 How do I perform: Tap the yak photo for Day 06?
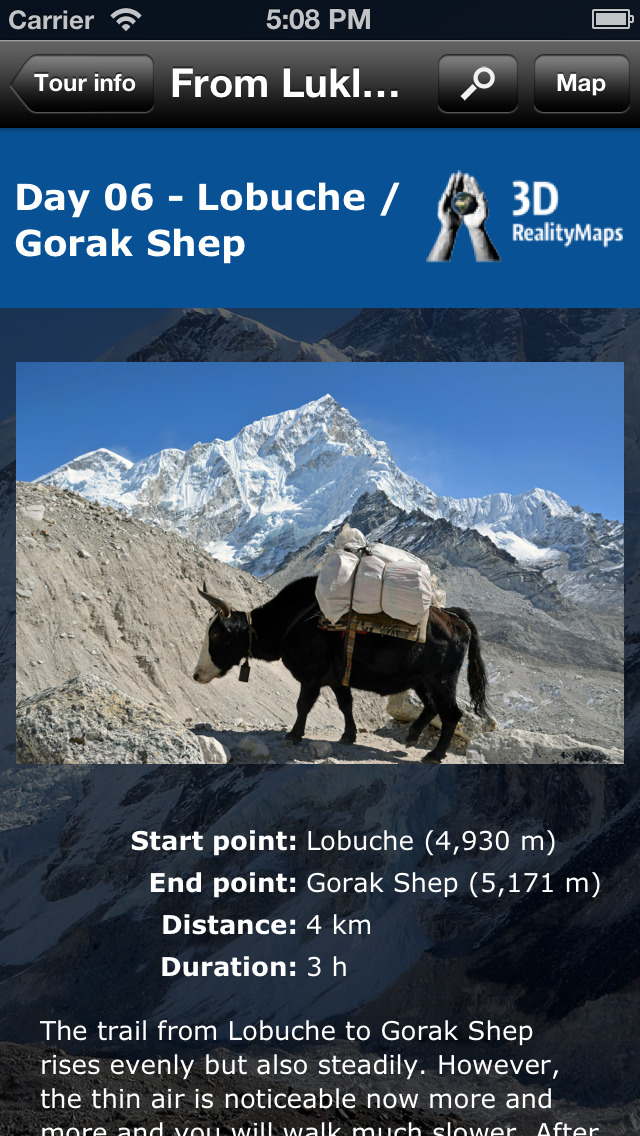pos(320,563)
